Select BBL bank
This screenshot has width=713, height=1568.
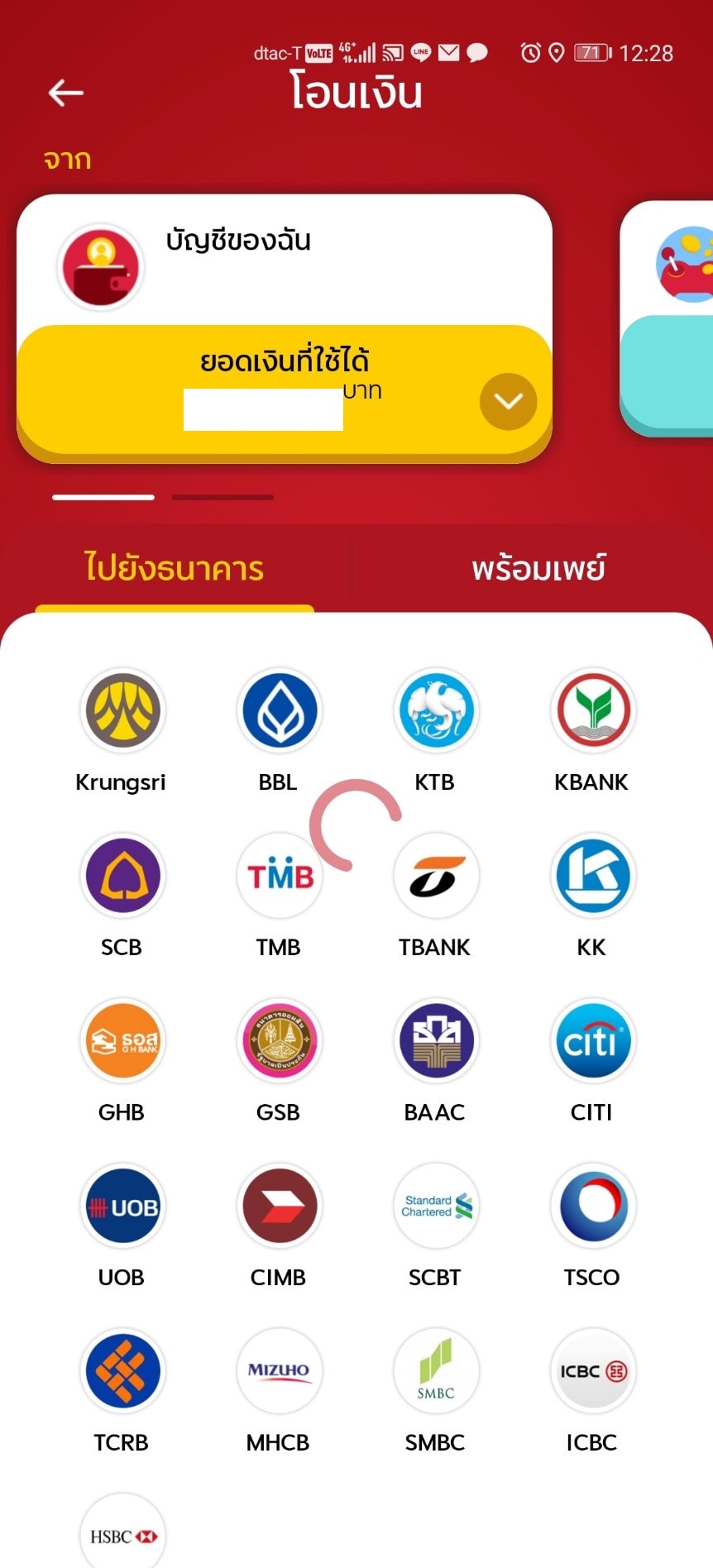[279, 711]
